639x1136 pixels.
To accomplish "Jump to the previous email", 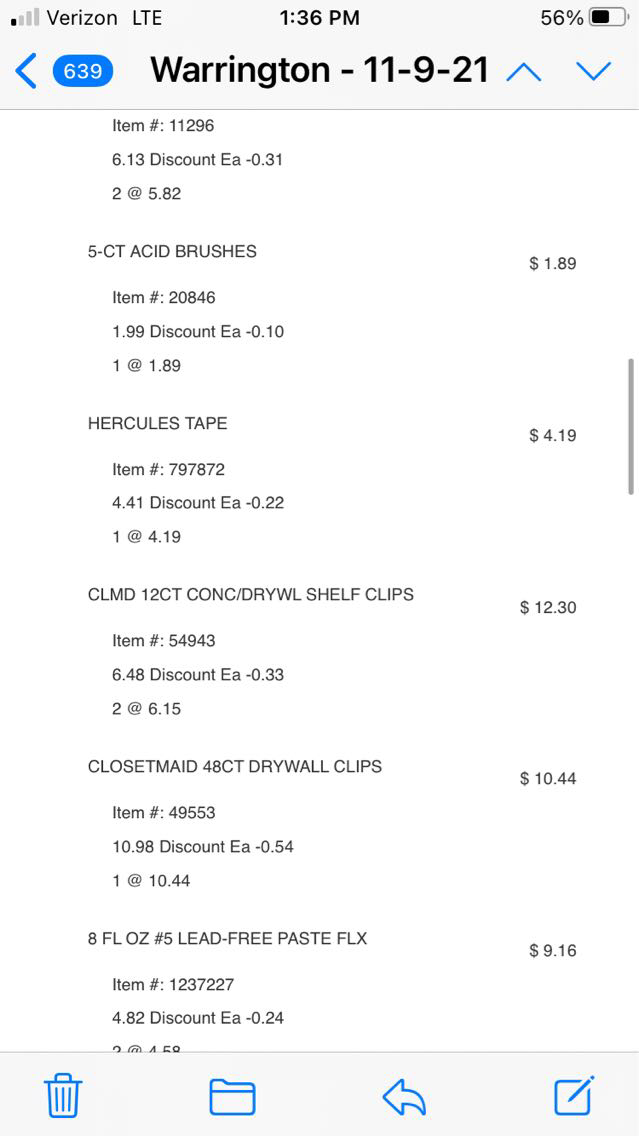I will (525, 71).
